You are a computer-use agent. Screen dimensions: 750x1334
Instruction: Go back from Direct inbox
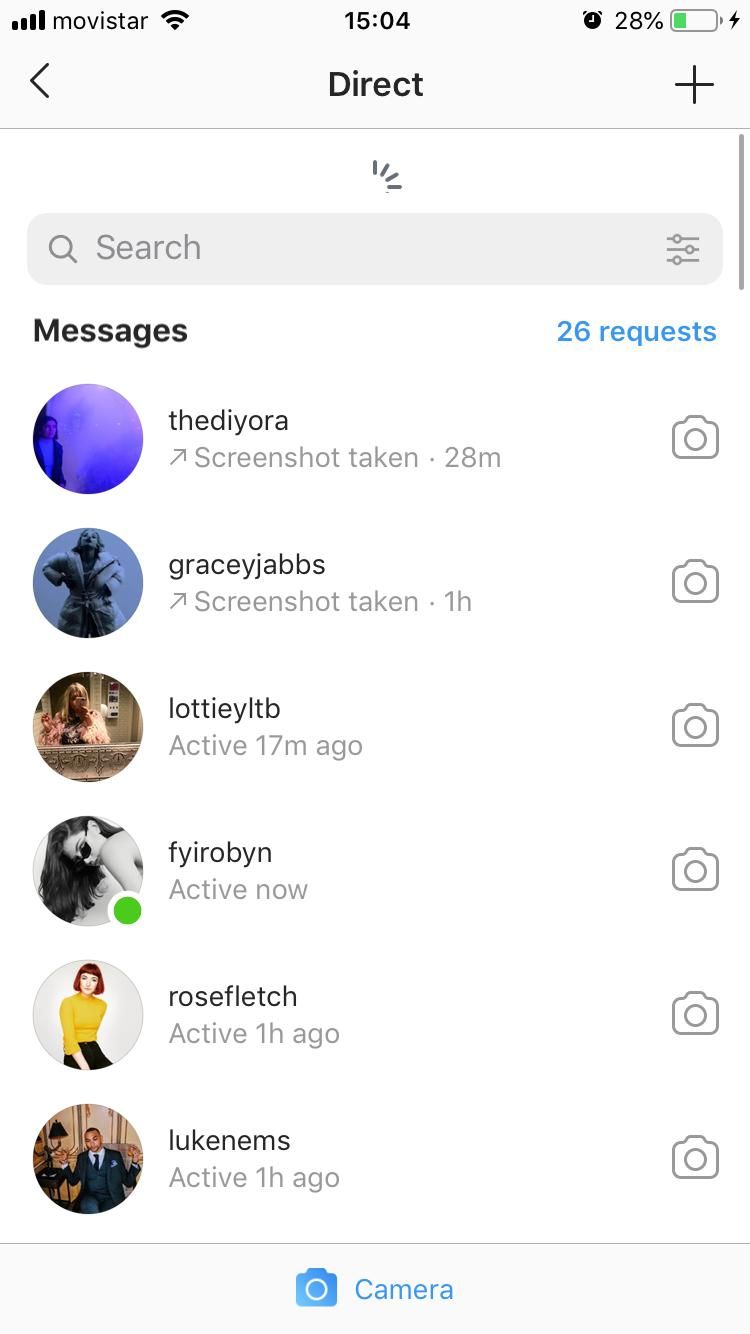tap(40, 82)
